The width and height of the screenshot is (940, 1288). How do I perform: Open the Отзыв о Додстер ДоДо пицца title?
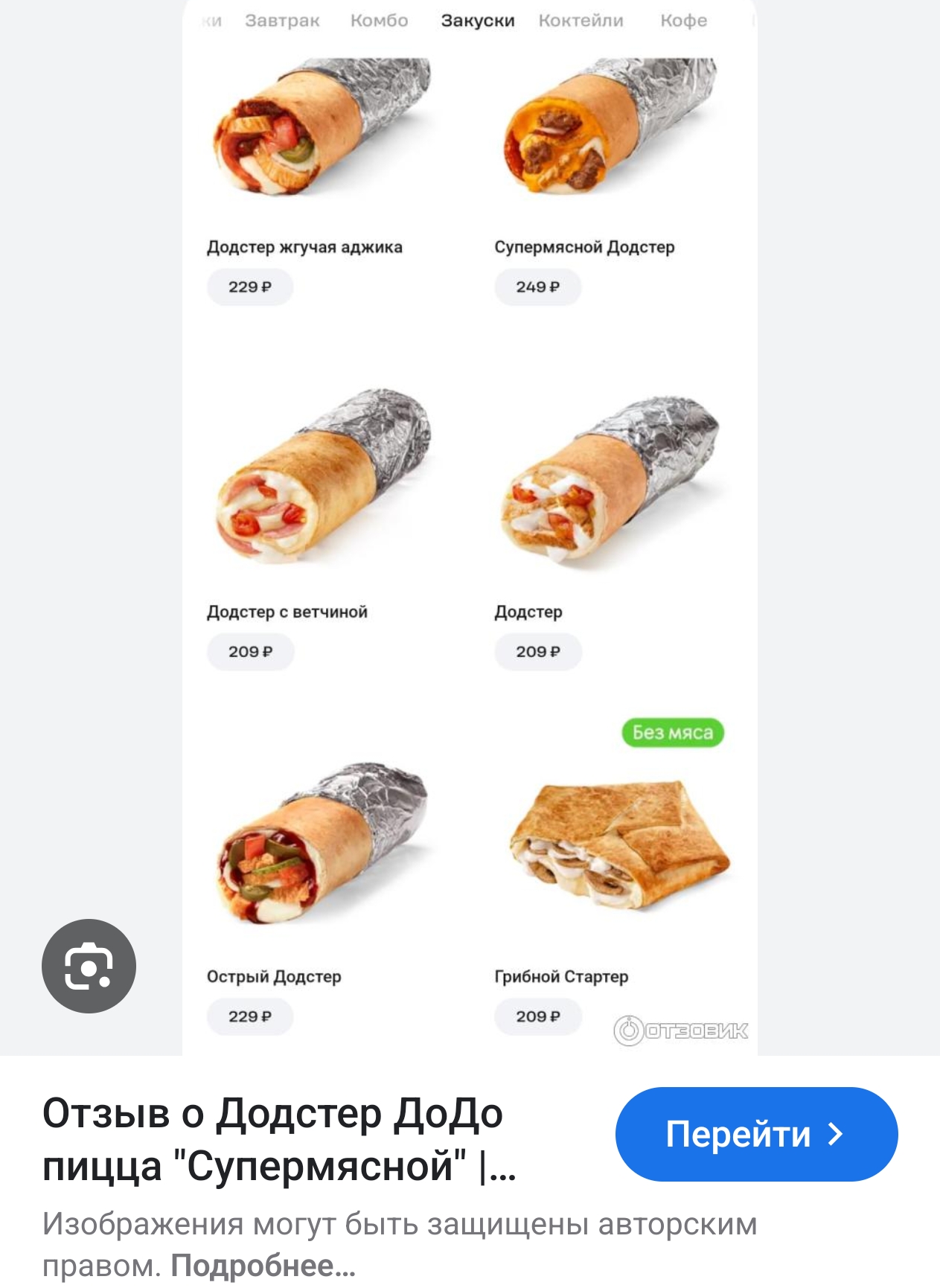(x=278, y=1139)
